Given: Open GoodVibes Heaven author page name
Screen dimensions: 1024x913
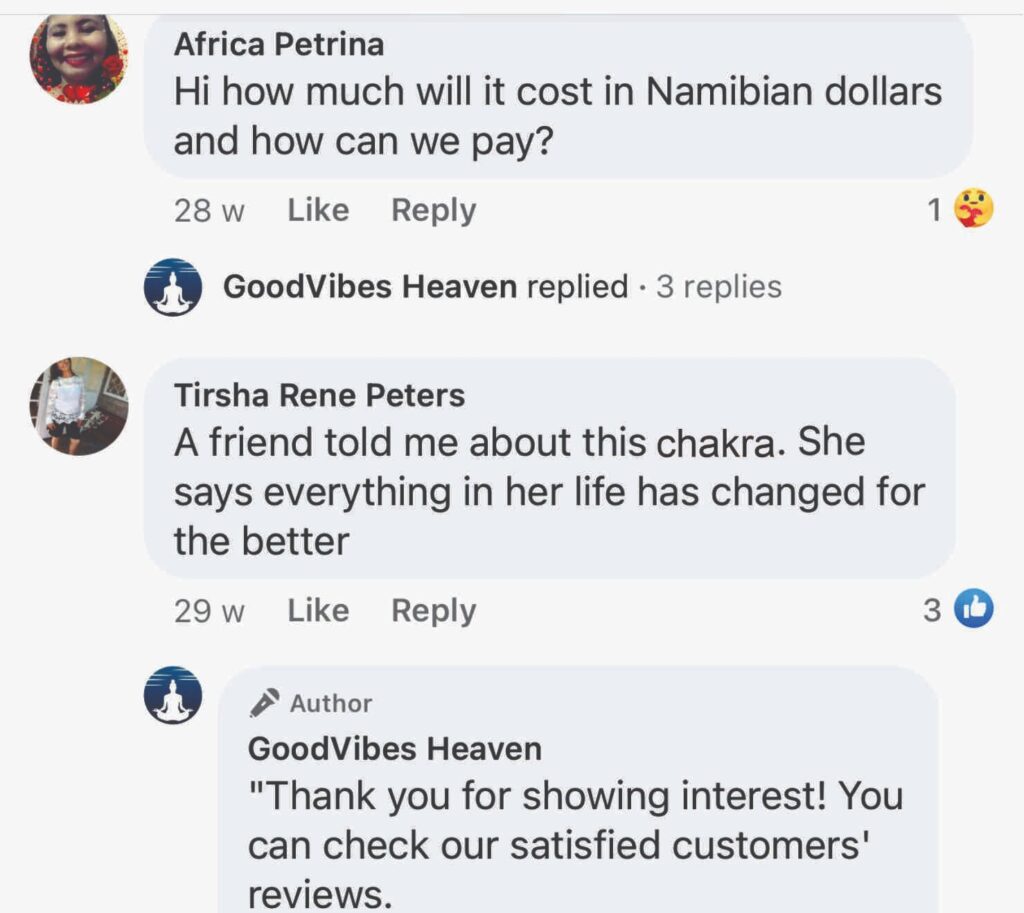Looking at the screenshot, I should (394, 748).
